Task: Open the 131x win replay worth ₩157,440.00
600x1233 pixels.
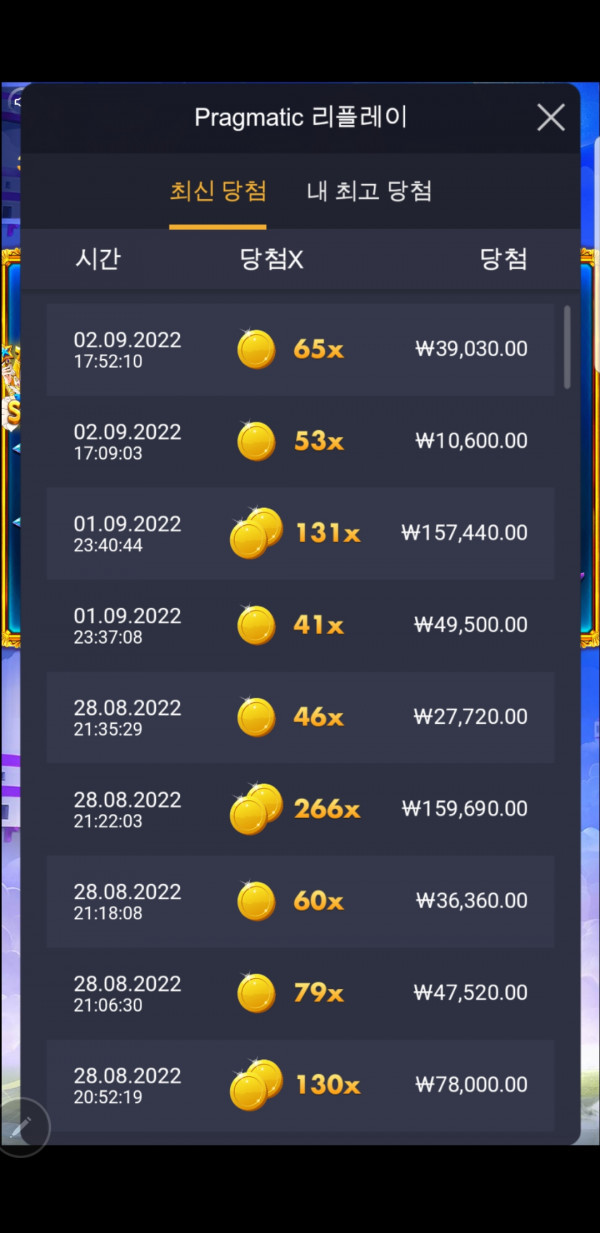Action: tap(300, 533)
